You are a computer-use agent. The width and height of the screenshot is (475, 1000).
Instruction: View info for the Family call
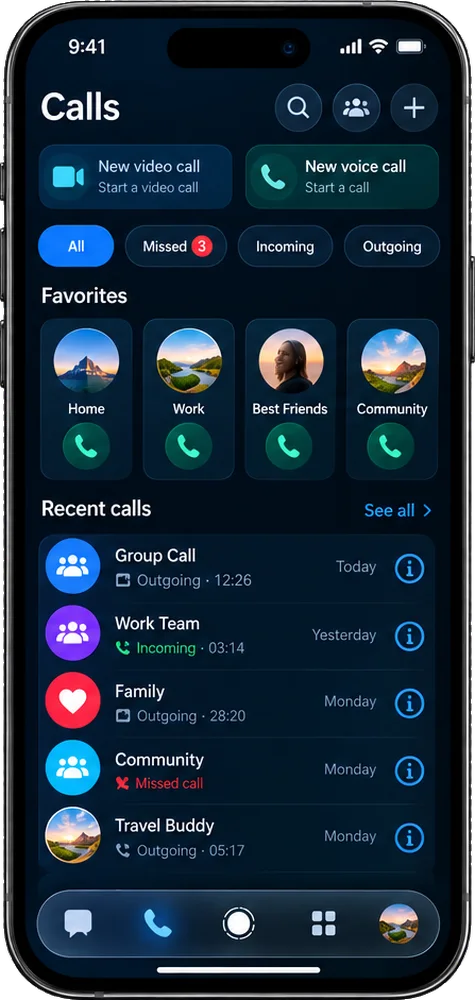tap(409, 703)
